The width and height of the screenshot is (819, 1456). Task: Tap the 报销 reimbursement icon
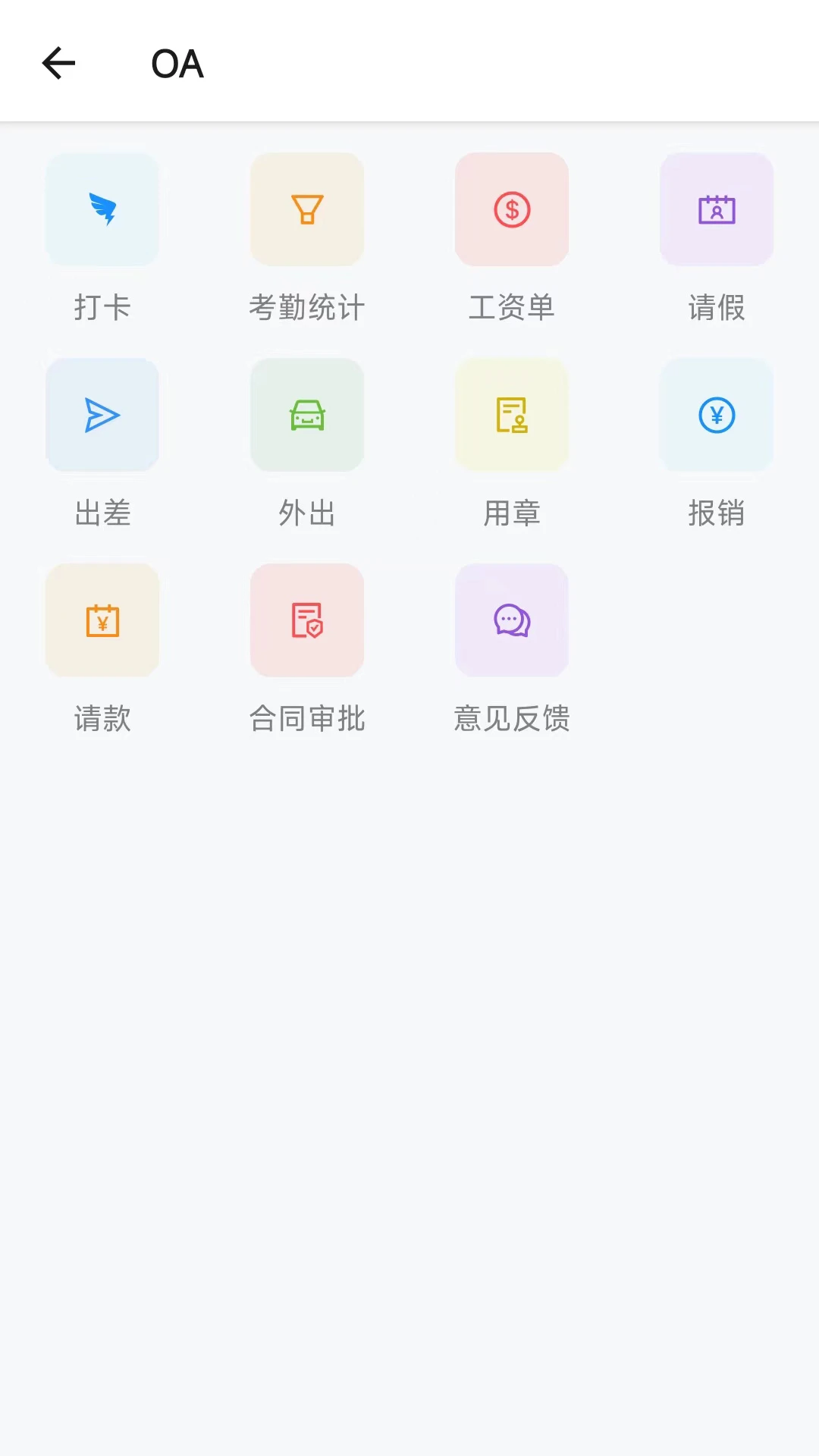[x=717, y=415]
